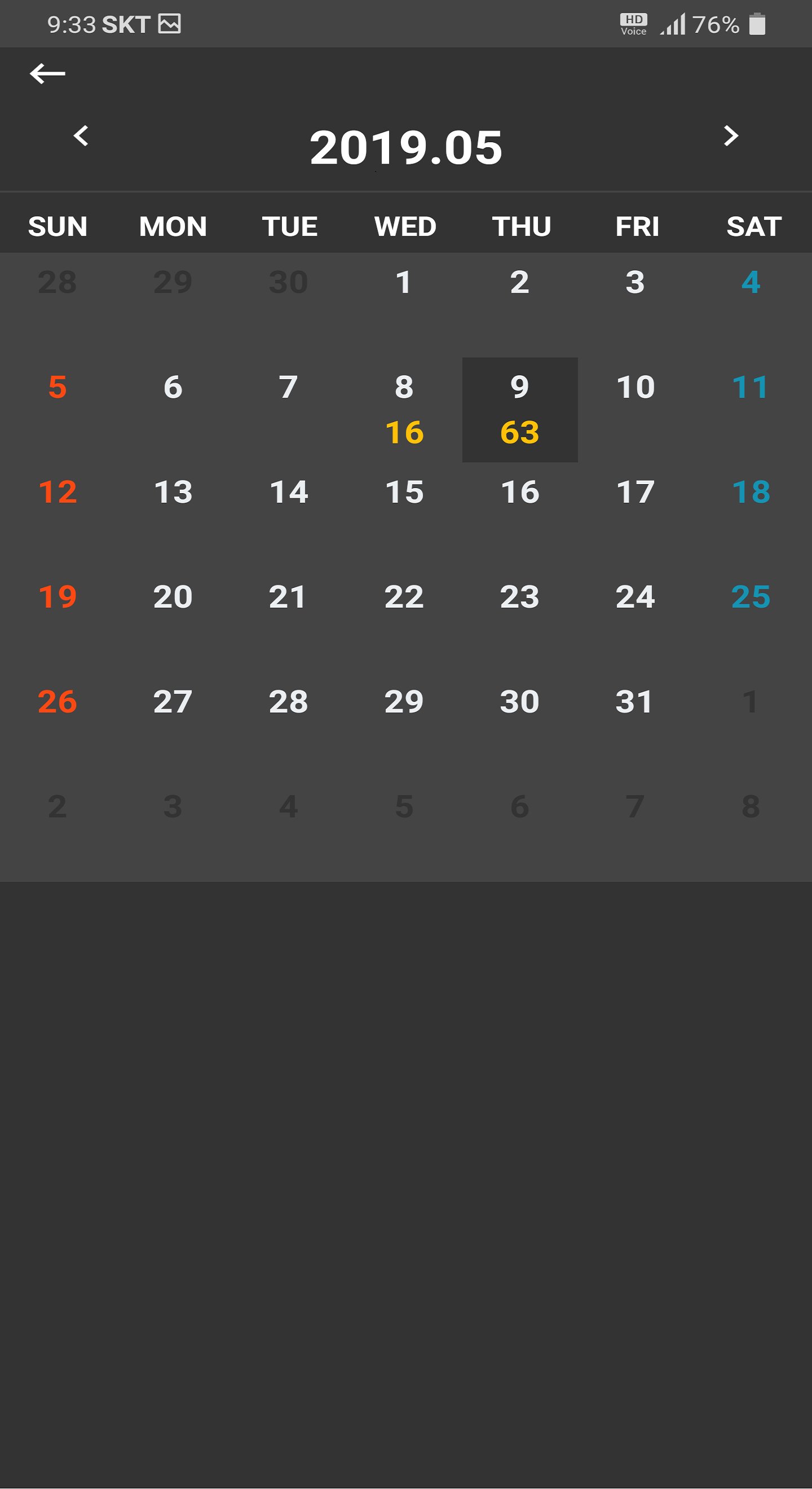Go back using the top-left arrow
This screenshot has height=1489, width=812.
tap(47, 73)
